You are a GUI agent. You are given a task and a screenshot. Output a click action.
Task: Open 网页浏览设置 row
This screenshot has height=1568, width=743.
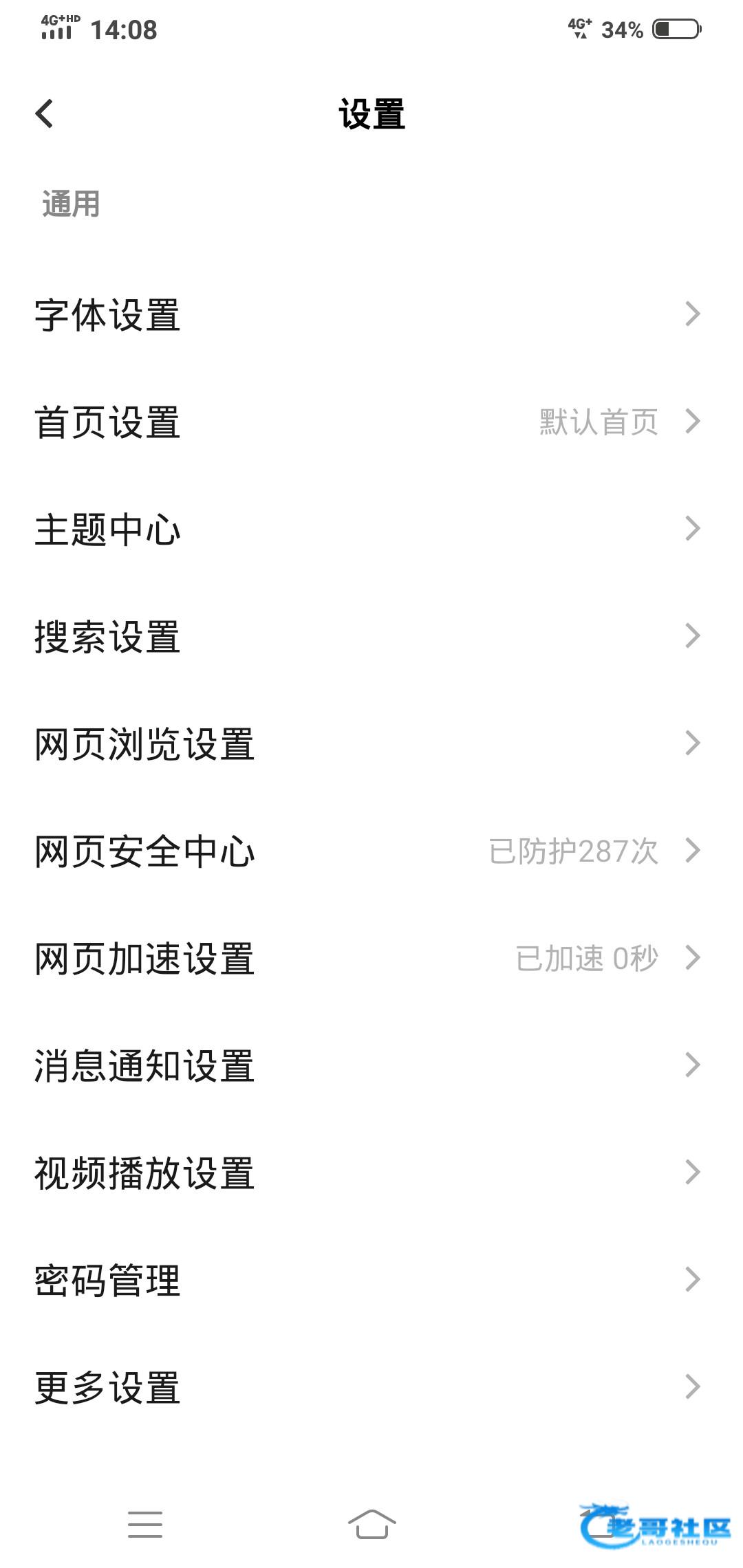tap(371, 743)
